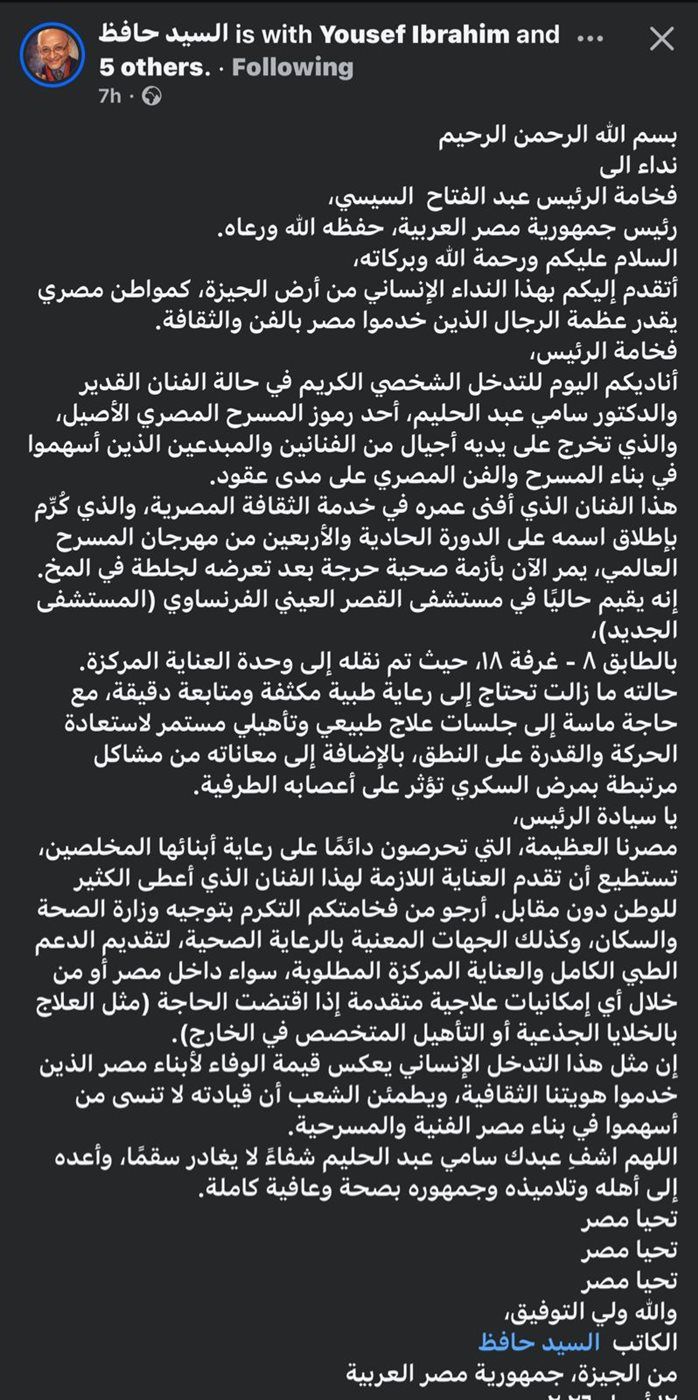This screenshot has height=1400, width=698.
Task: View the 5 others tagged
Action: tap(154, 68)
